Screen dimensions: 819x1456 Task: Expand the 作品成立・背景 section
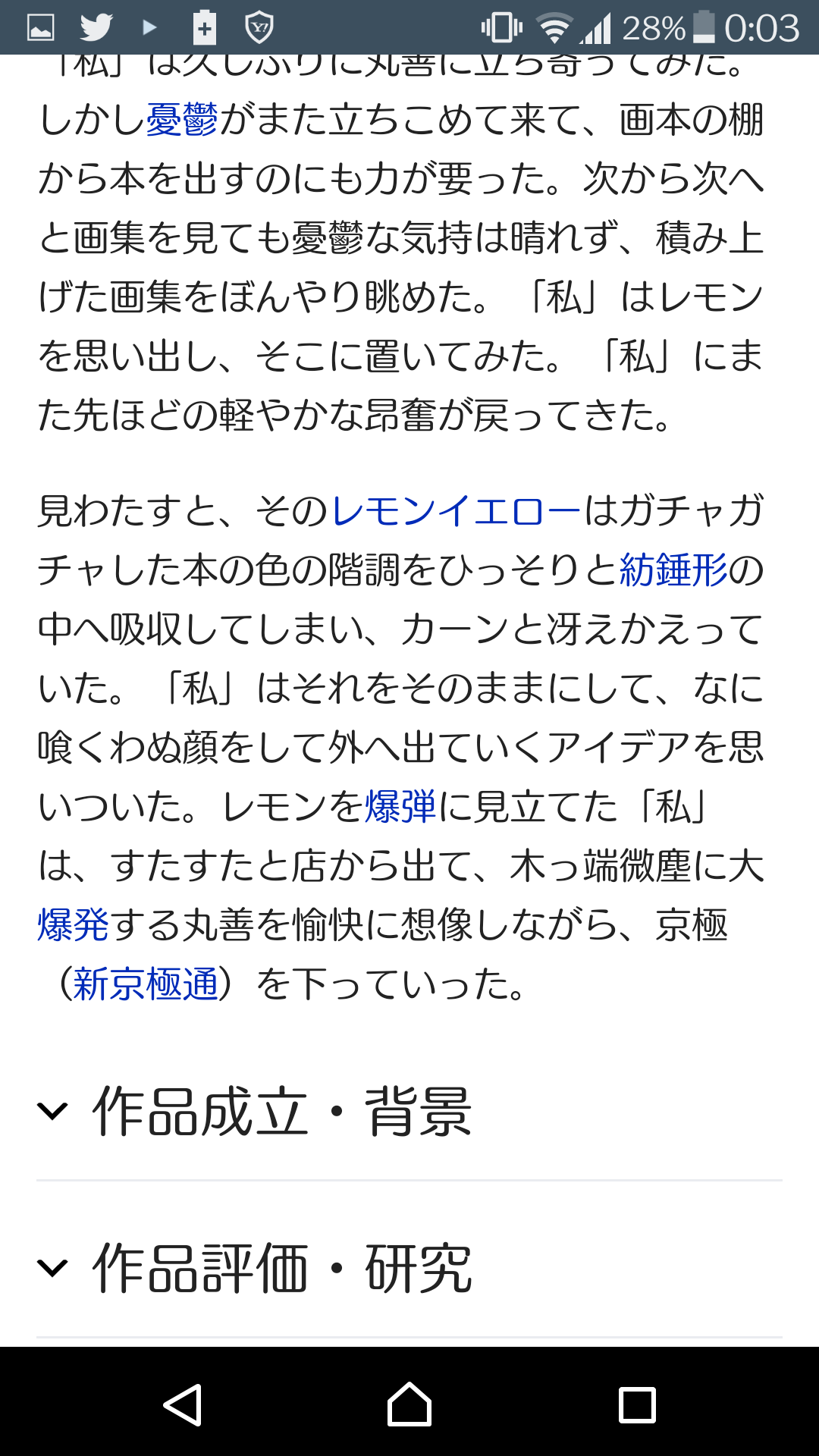[409, 1112]
